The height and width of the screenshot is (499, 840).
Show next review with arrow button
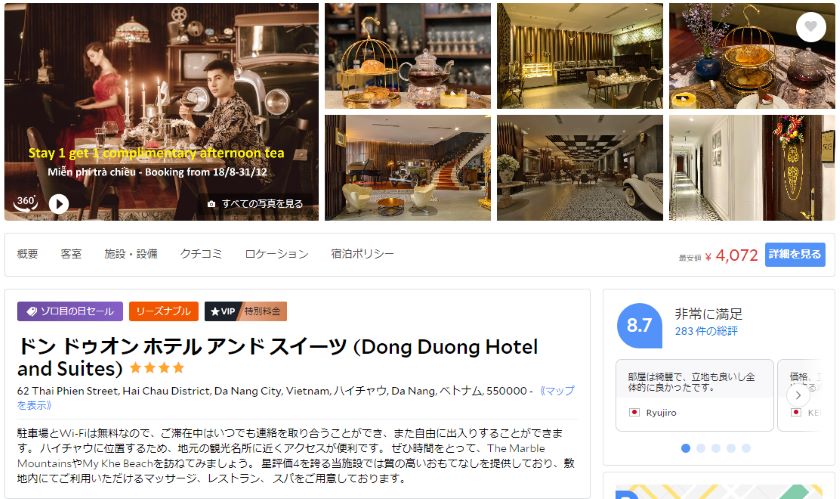point(796,394)
